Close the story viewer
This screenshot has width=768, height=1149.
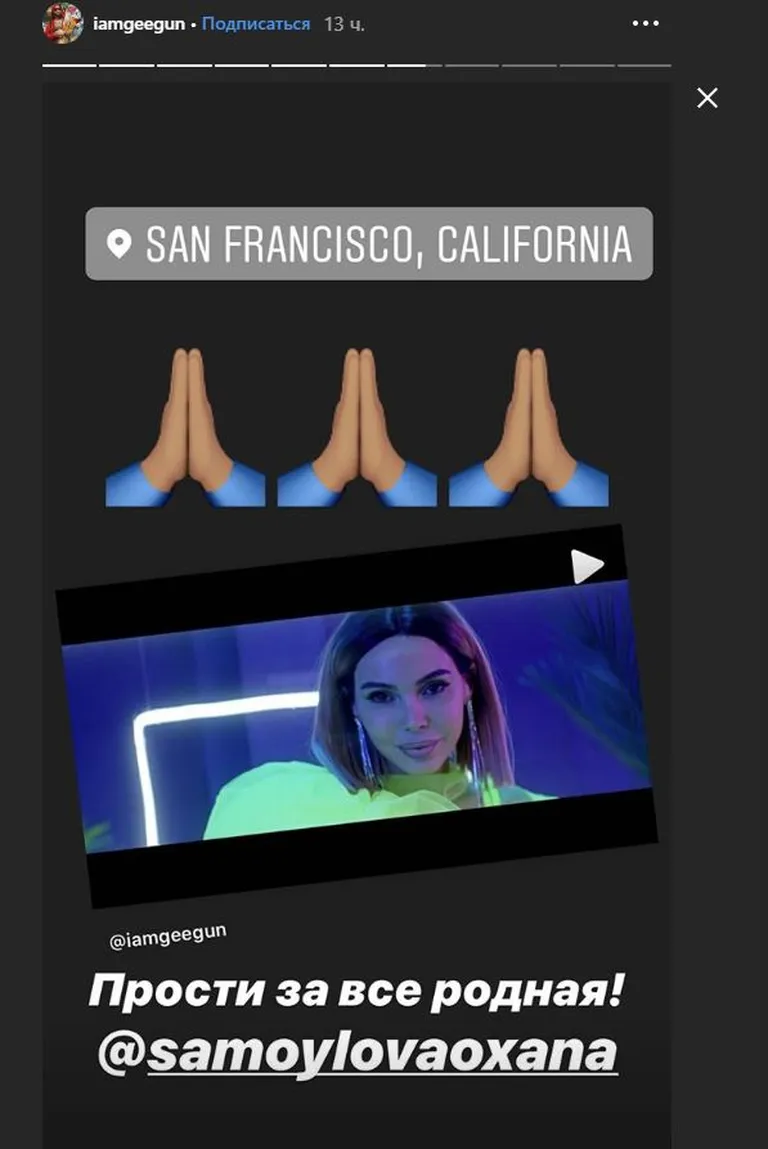(x=707, y=98)
